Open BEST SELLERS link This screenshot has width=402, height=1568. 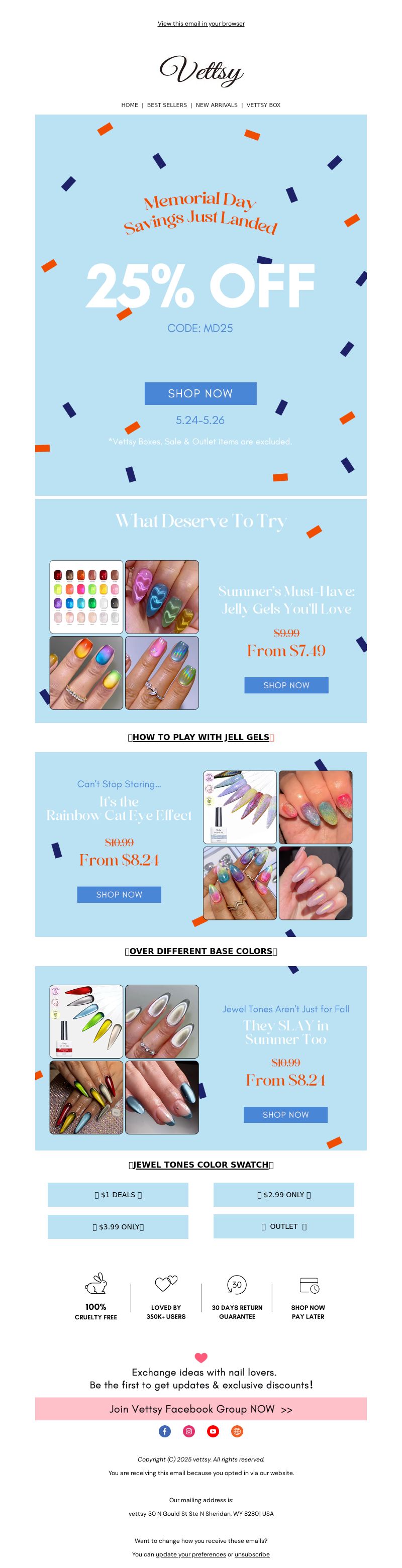pos(167,106)
